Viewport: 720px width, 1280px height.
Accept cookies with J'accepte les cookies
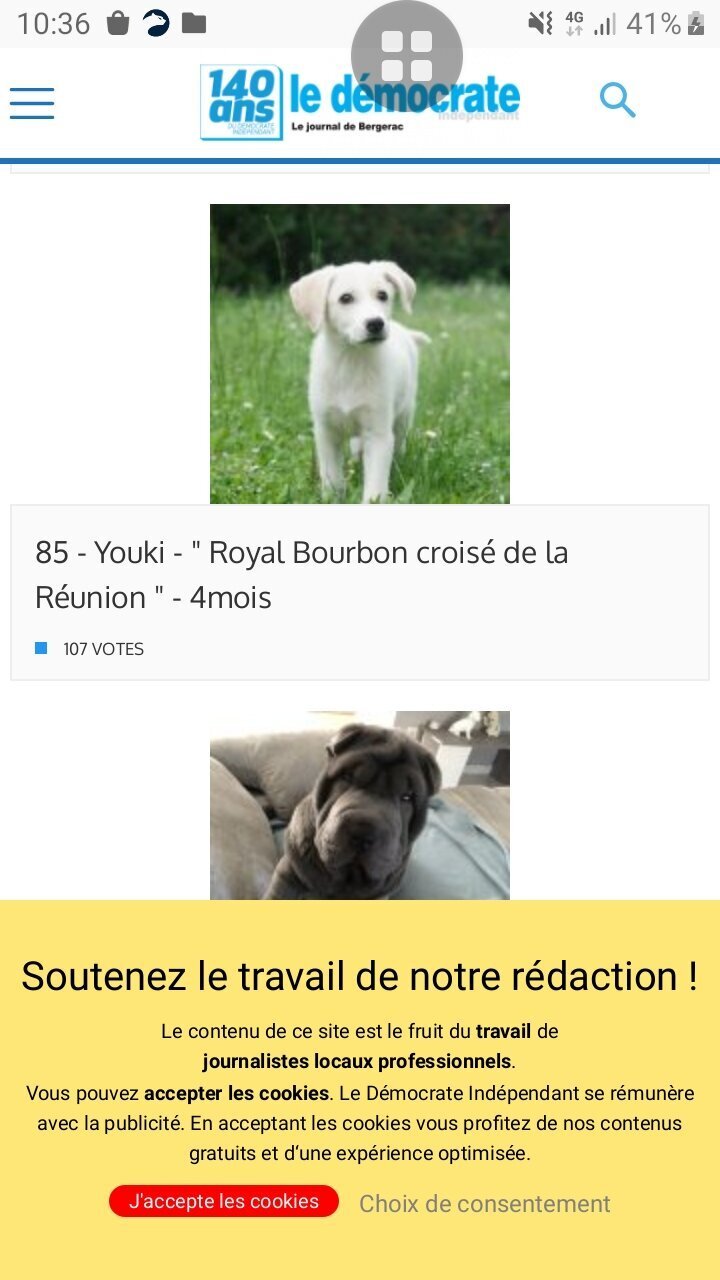[224, 1201]
